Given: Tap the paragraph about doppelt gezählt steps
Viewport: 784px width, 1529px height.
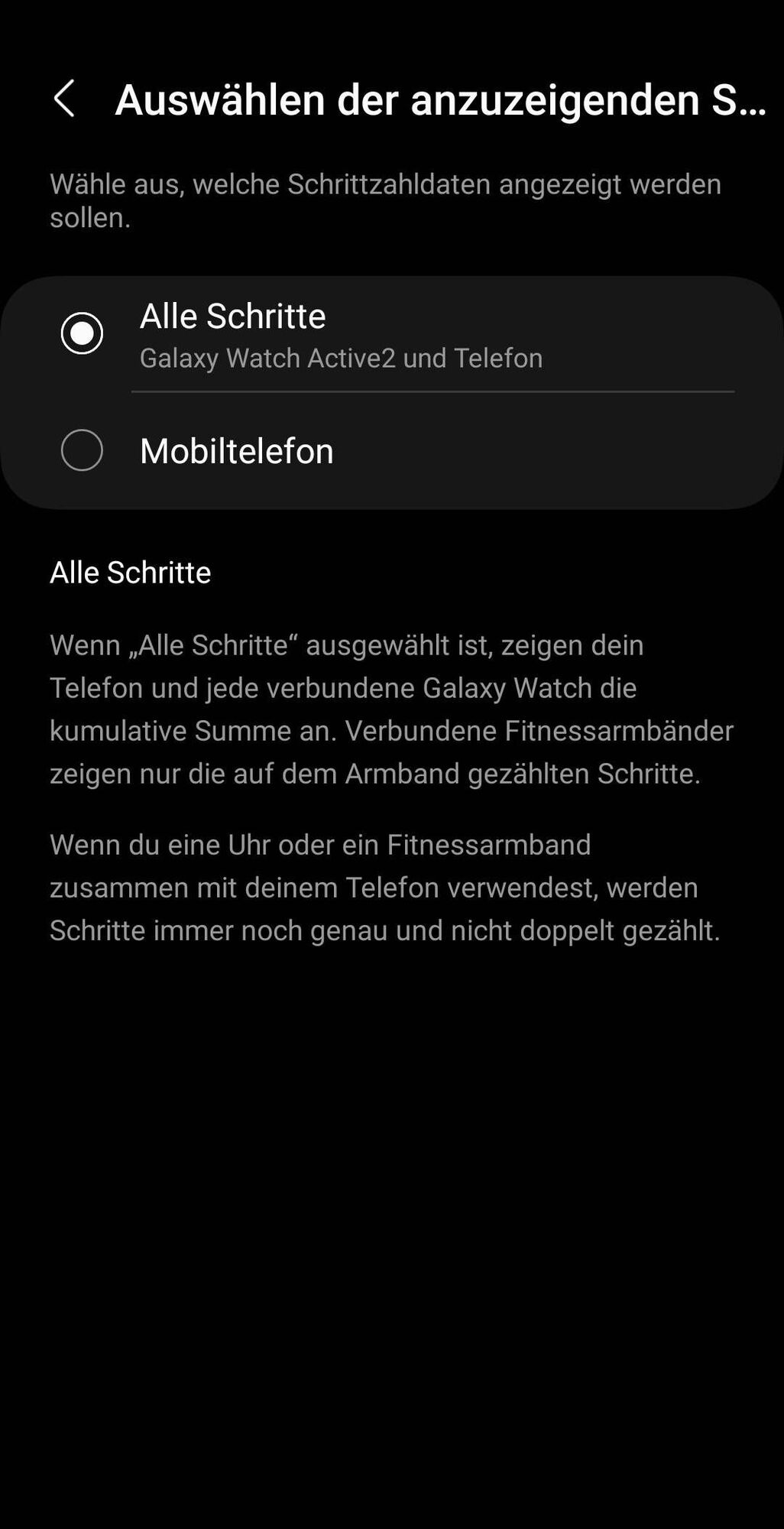Looking at the screenshot, I should coord(382,887).
